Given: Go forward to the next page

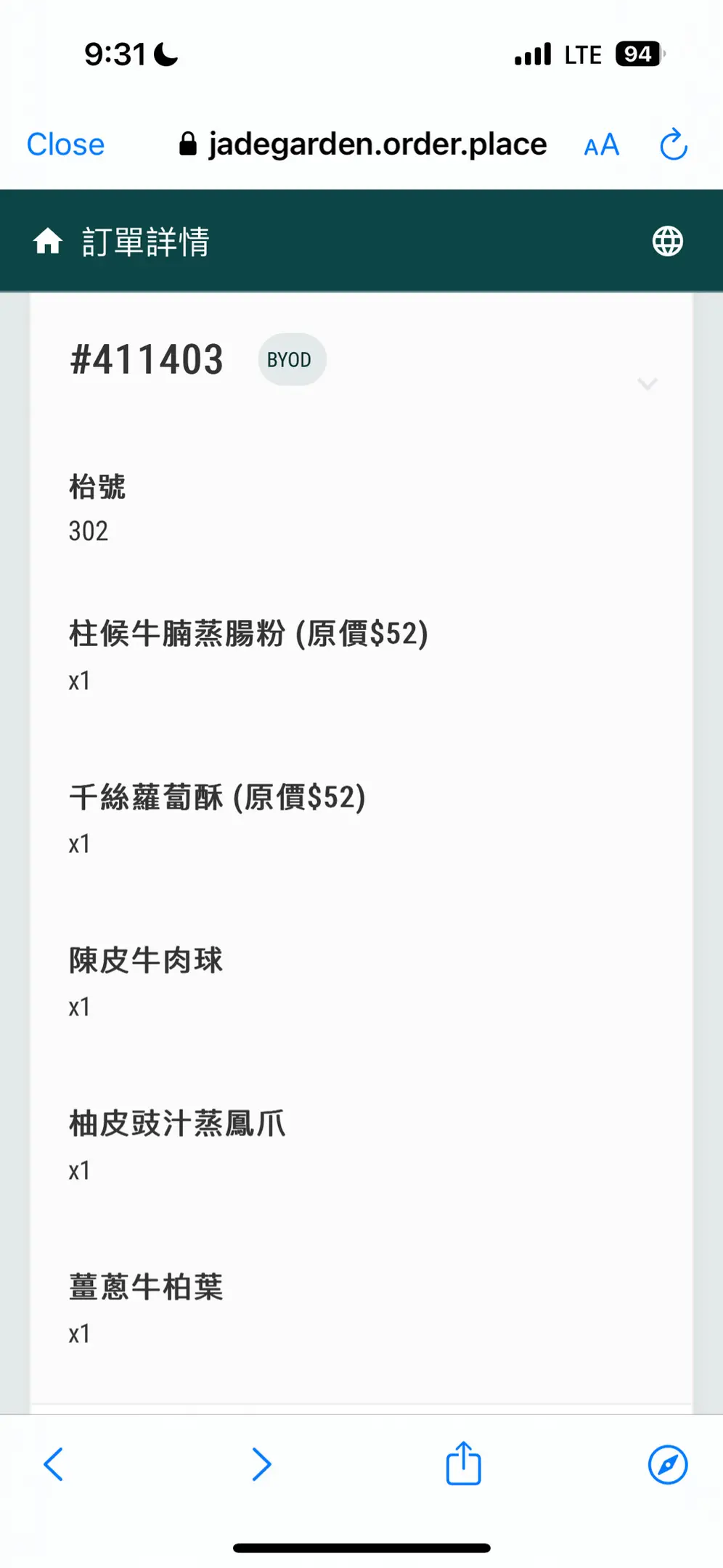Looking at the screenshot, I should [261, 1464].
